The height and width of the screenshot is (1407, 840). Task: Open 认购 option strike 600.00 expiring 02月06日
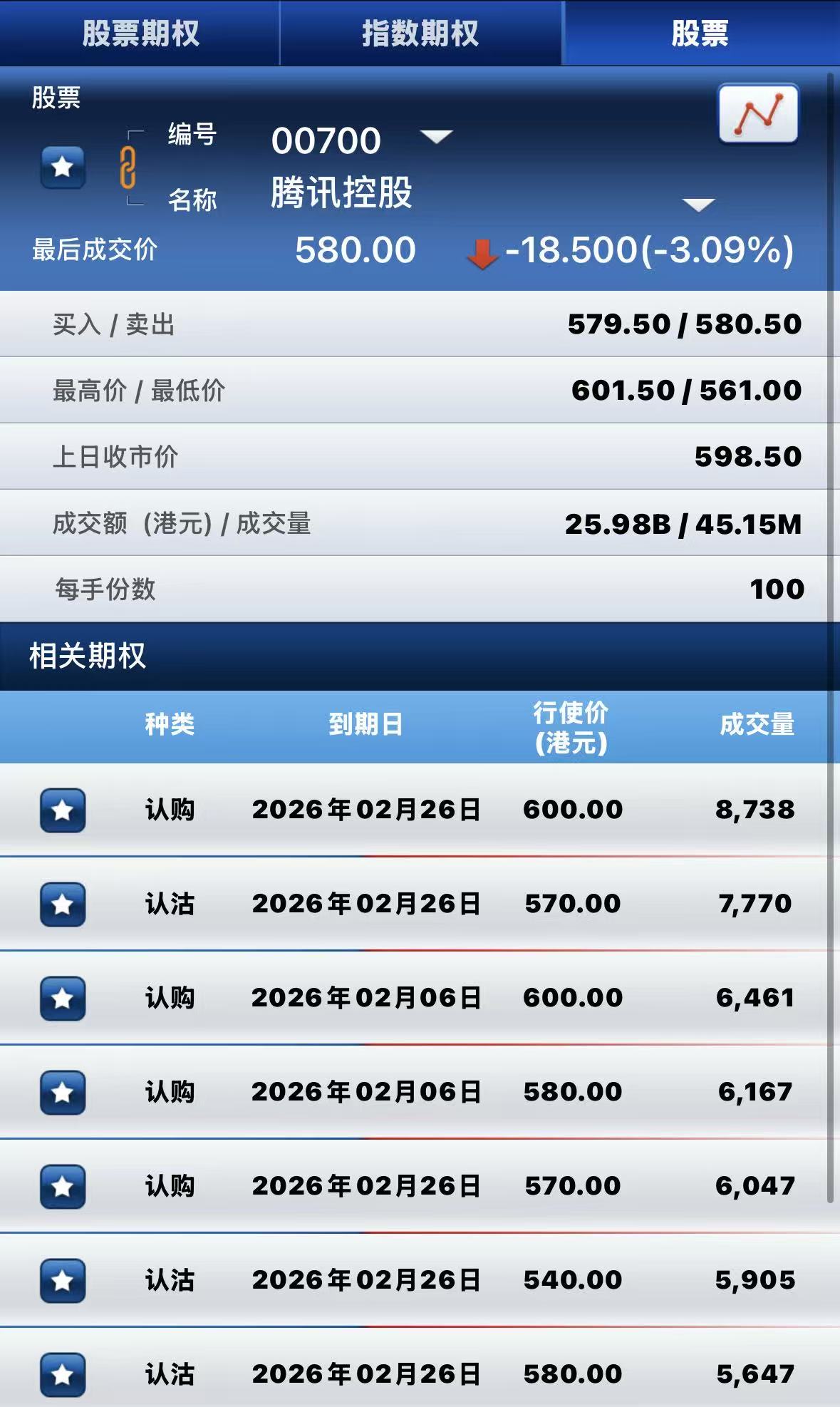456,998
